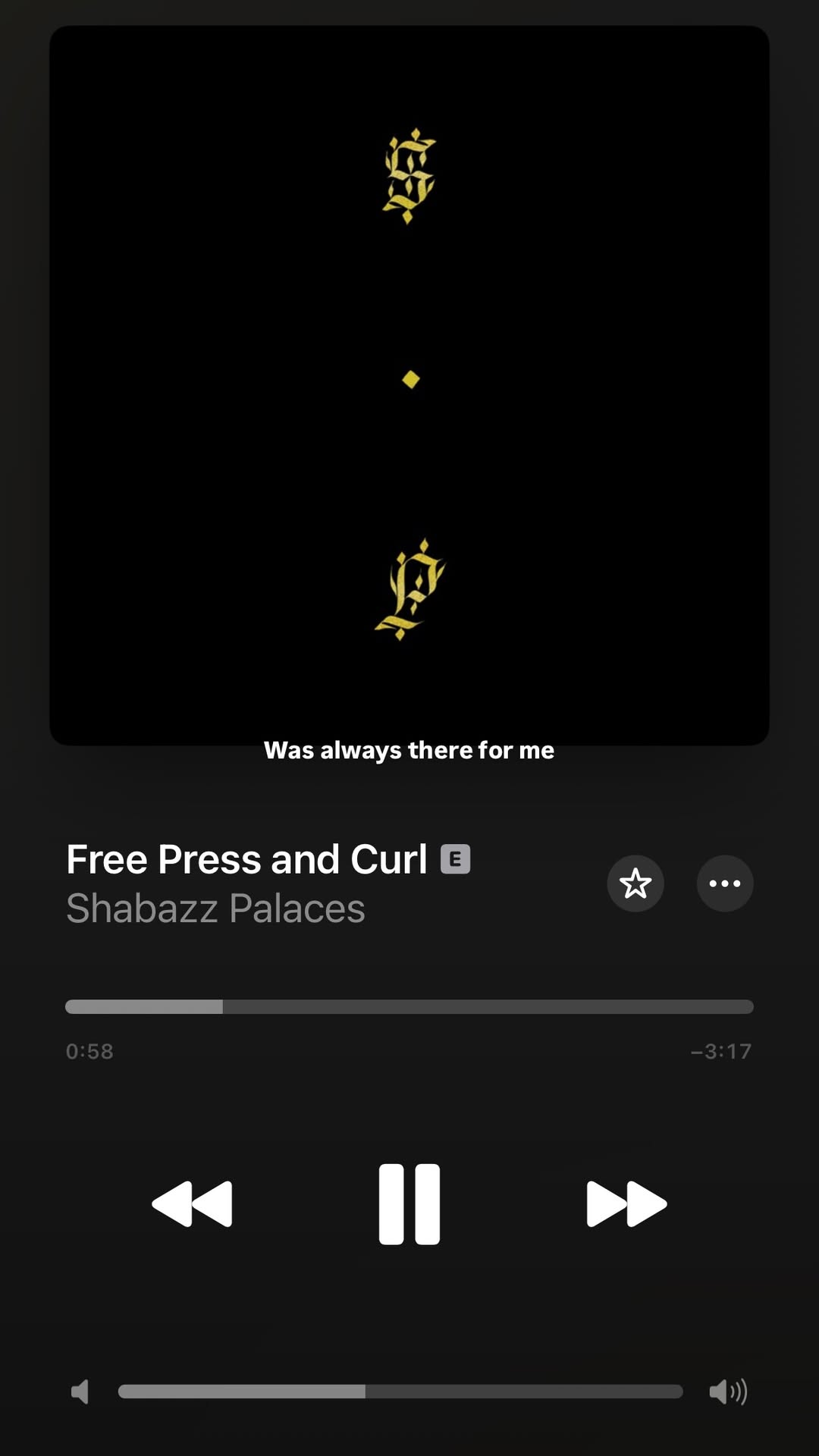
Task: Favorite Free Press and Curl with star
Action: click(x=635, y=883)
